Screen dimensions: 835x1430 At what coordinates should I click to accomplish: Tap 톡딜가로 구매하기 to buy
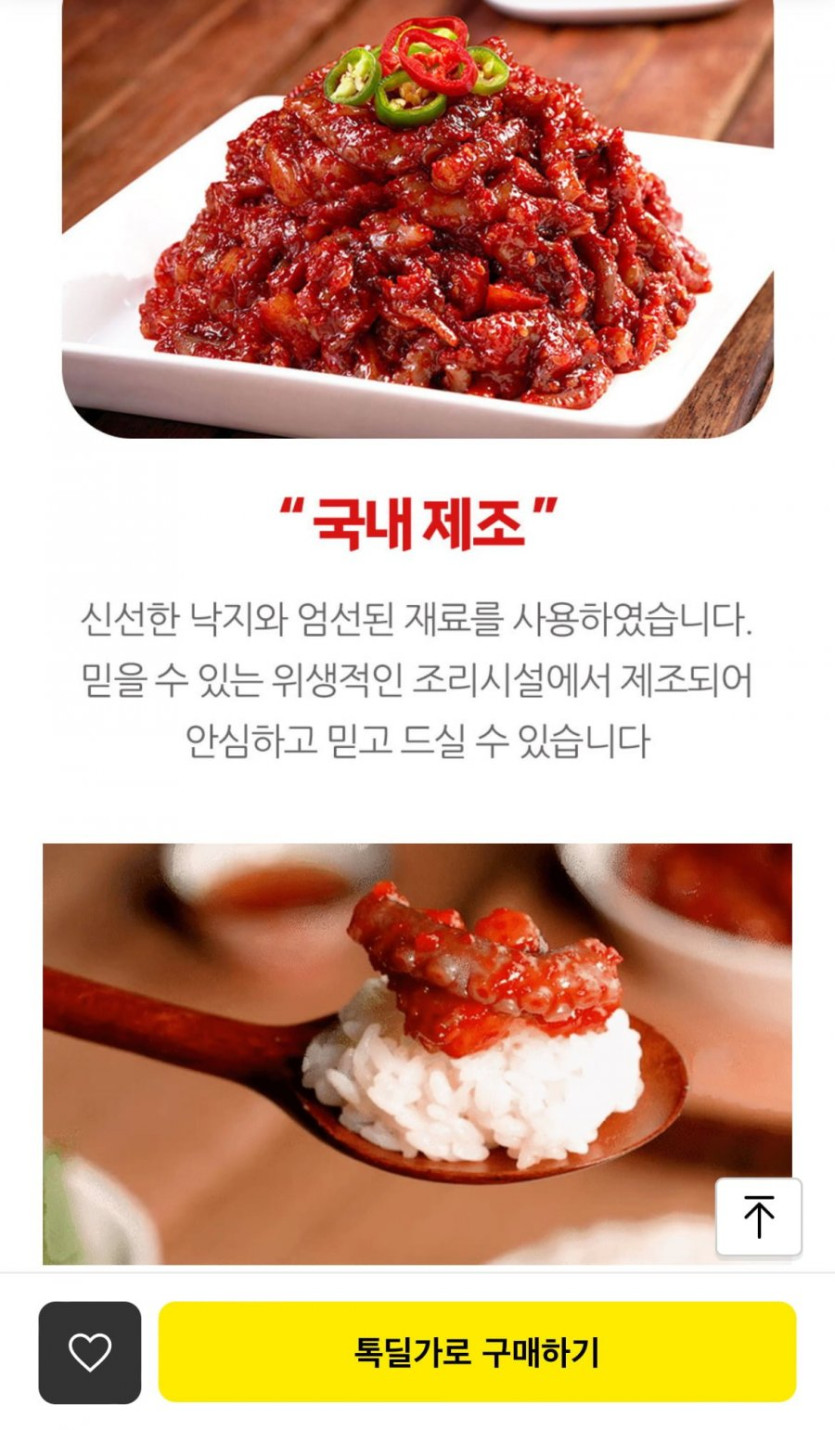[477, 1352]
